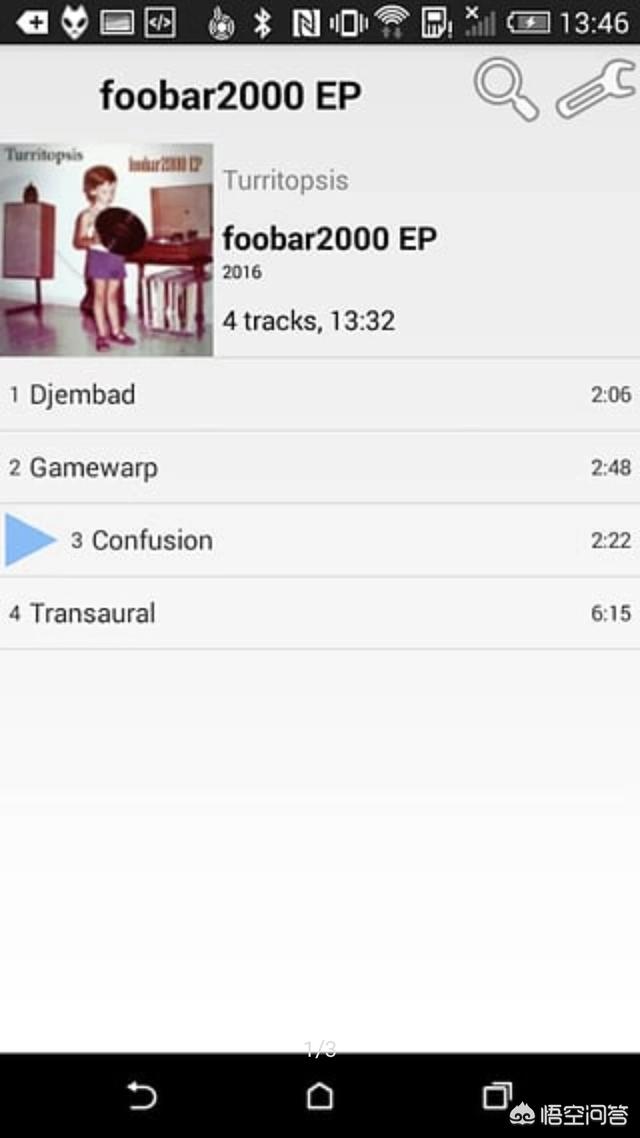Open the foobar2000 EP album cover

click(x=107, y=250)
